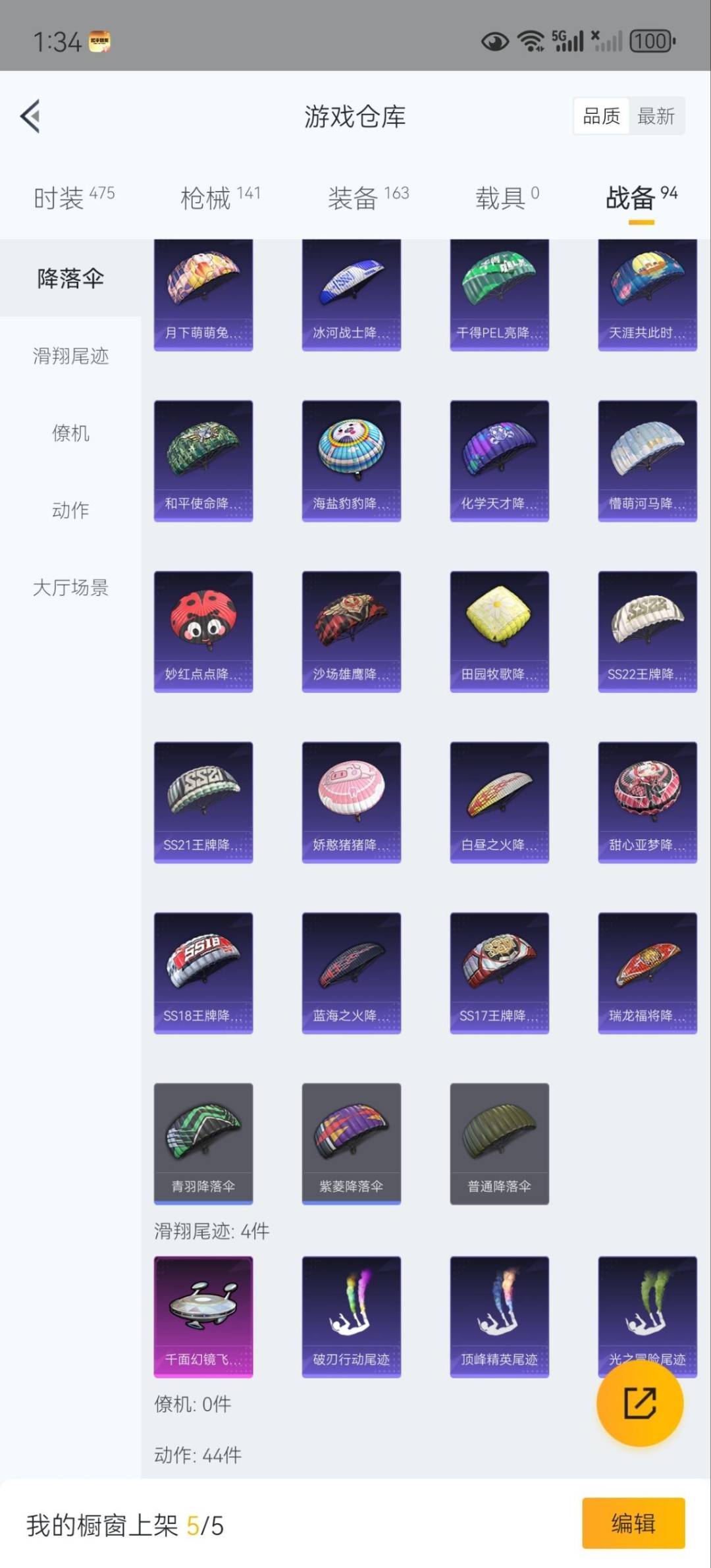Image resolution: width=711 pixels, height=1568 pixels.
Task: Open the 妙红点点 ladybug parachute item
Action: 203,630
